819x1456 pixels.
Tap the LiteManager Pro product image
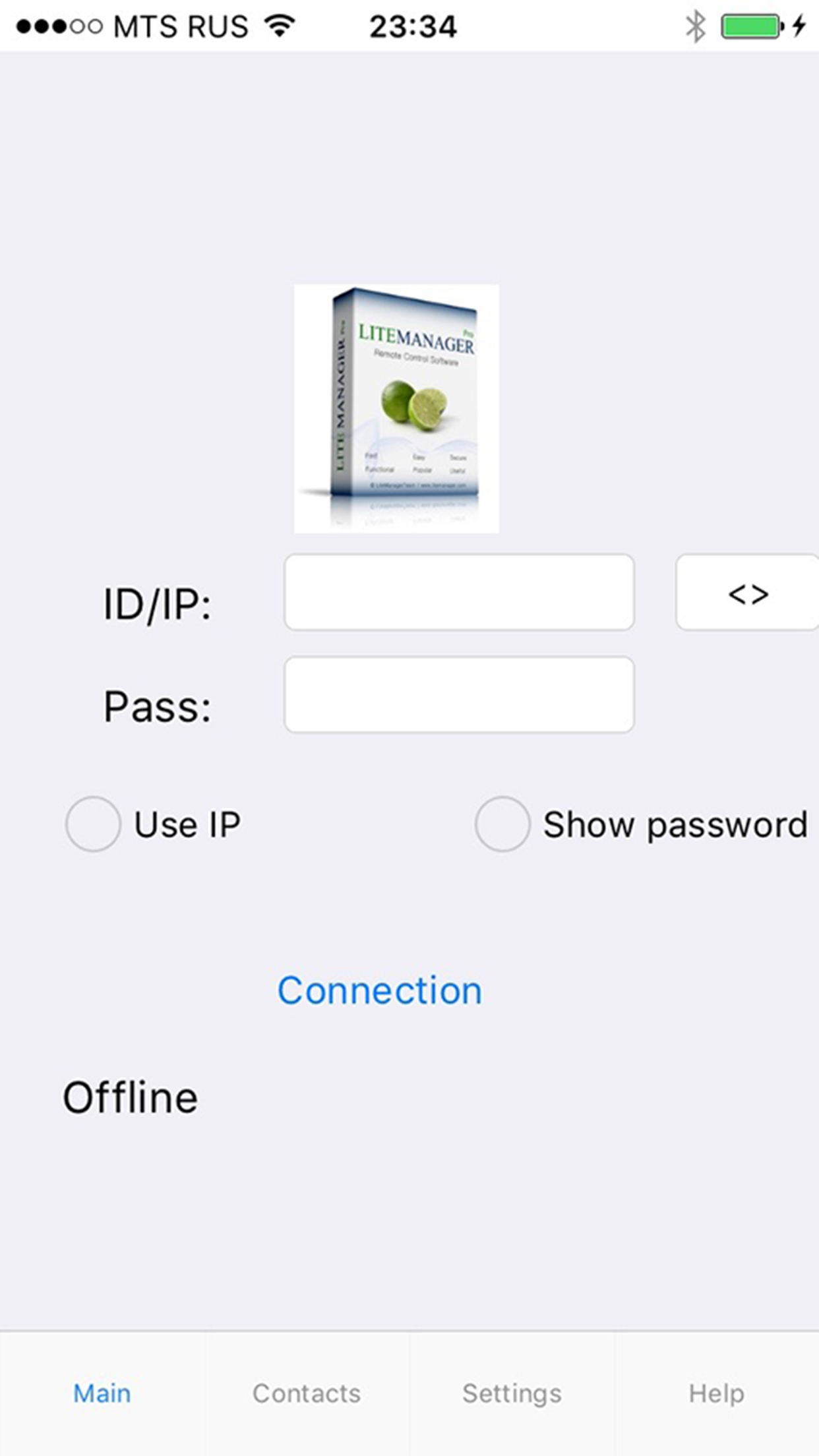click(396, 406)
